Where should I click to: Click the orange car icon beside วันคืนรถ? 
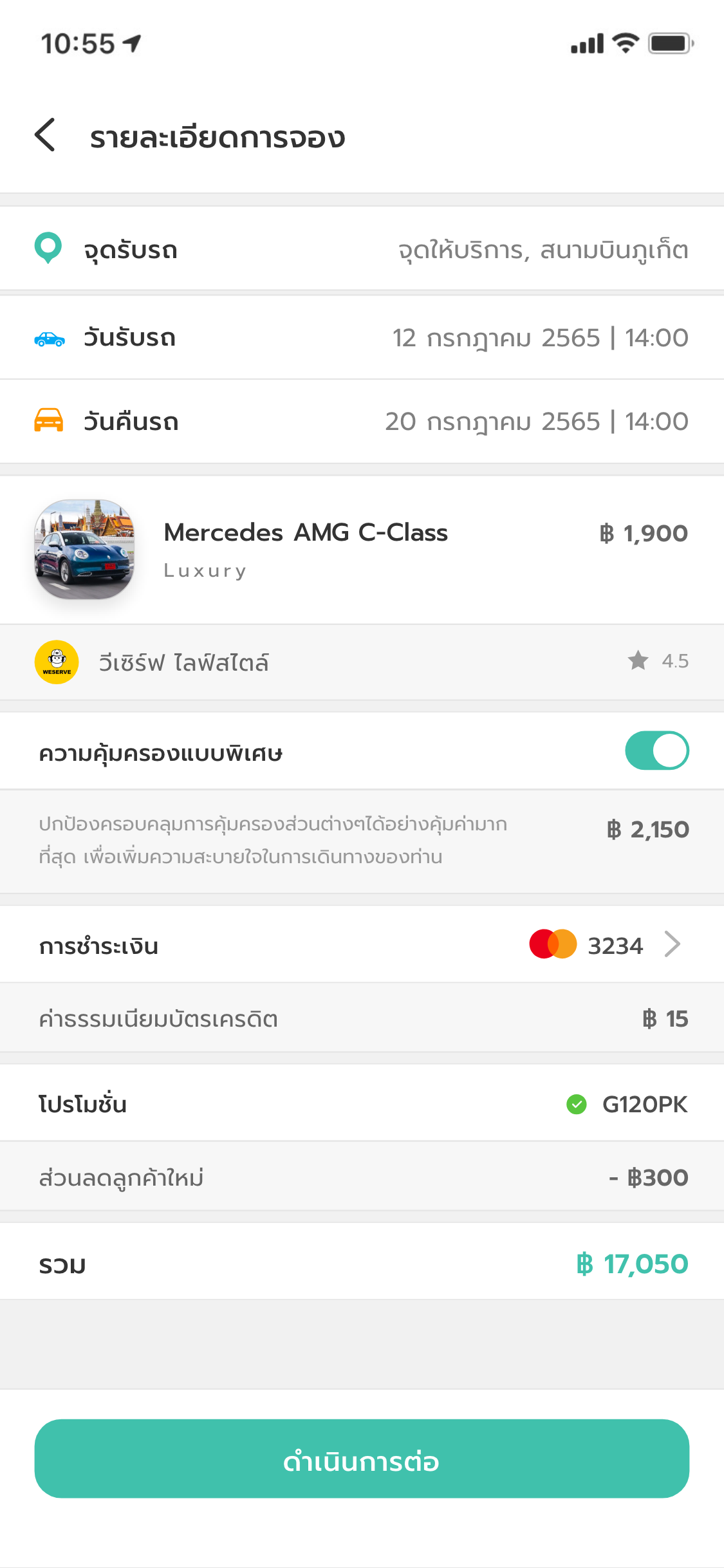point(48,422)
